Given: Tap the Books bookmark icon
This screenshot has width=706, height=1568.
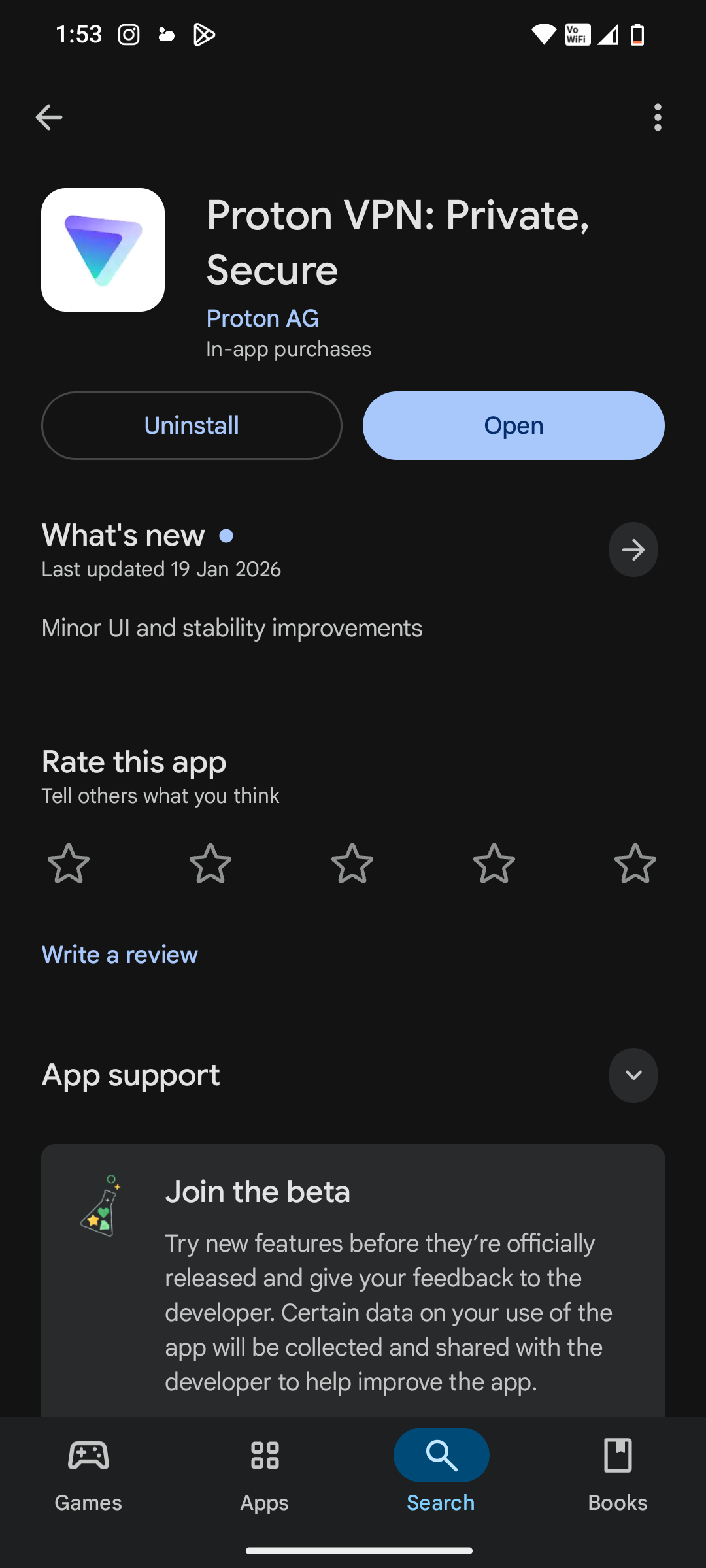Looking at the screenshot, I should click(617, 1456).
